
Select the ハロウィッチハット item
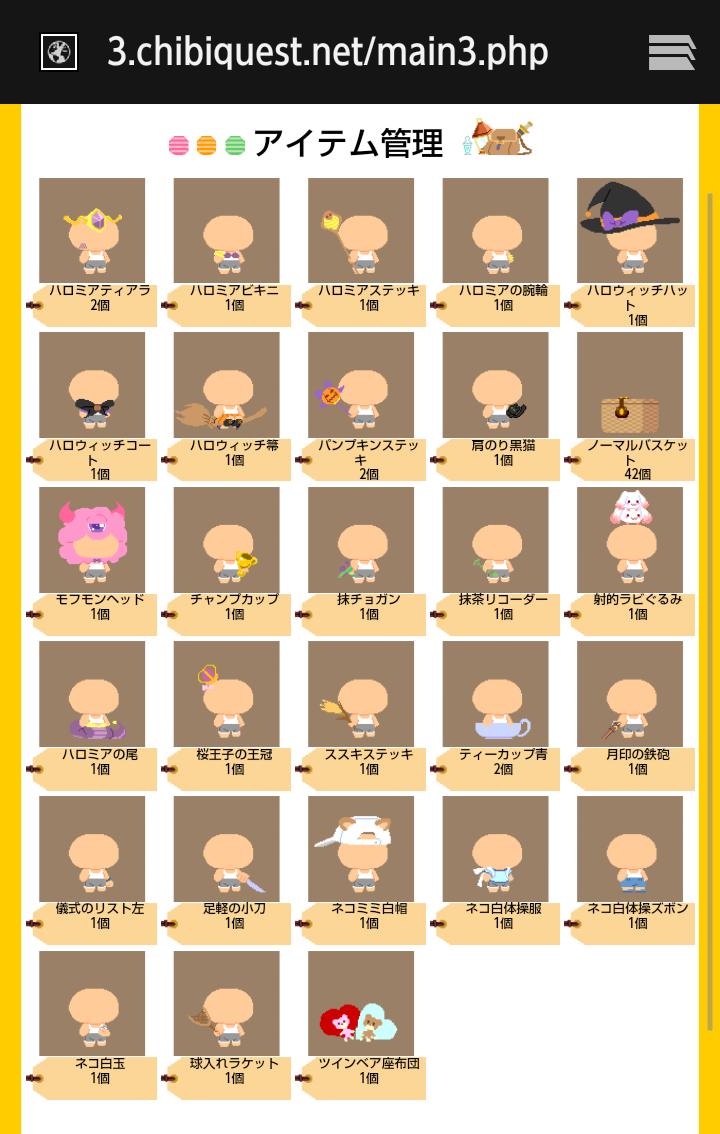(x=630, y=231)
